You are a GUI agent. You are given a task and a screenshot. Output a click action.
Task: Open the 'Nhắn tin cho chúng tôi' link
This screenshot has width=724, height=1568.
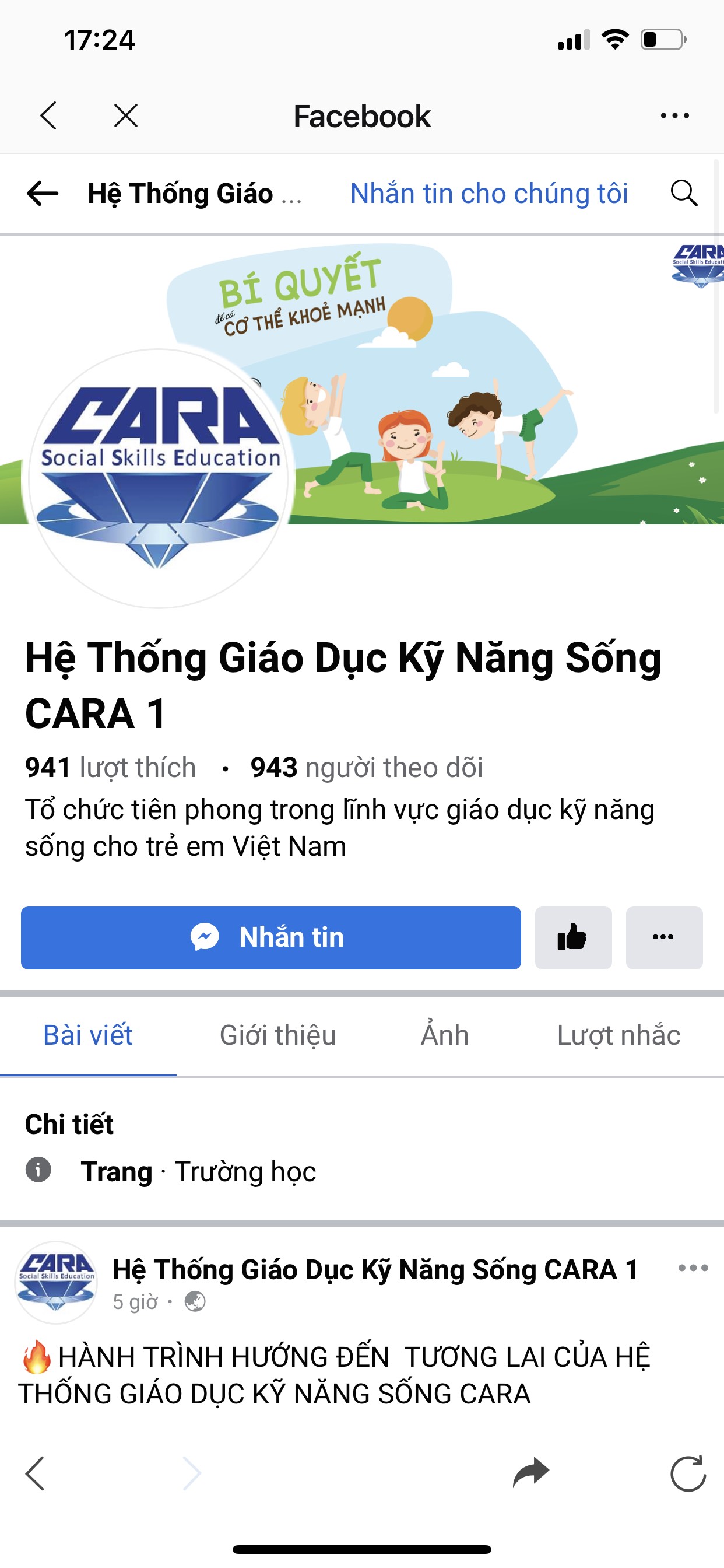(488, 194)
